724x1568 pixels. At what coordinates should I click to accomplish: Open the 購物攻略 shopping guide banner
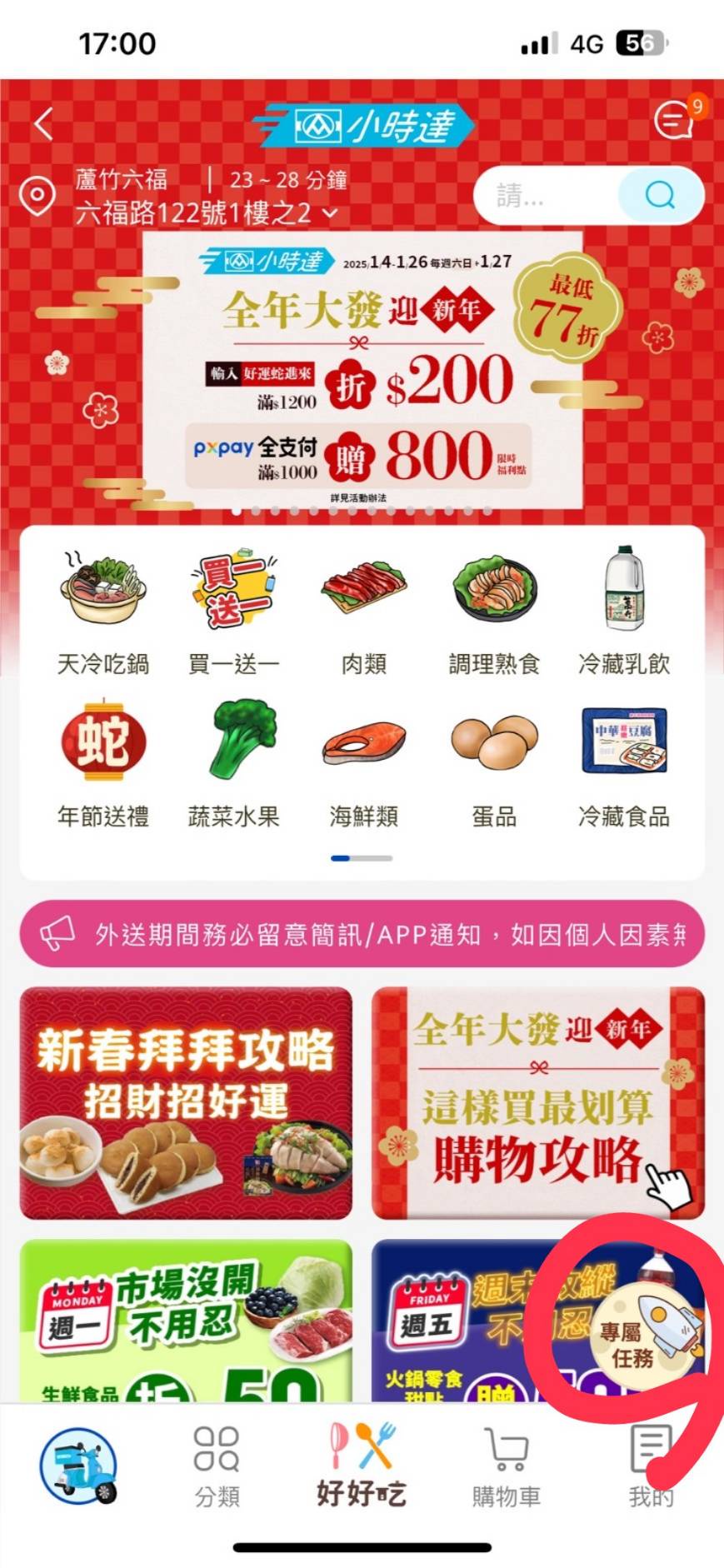[537, 1102]
